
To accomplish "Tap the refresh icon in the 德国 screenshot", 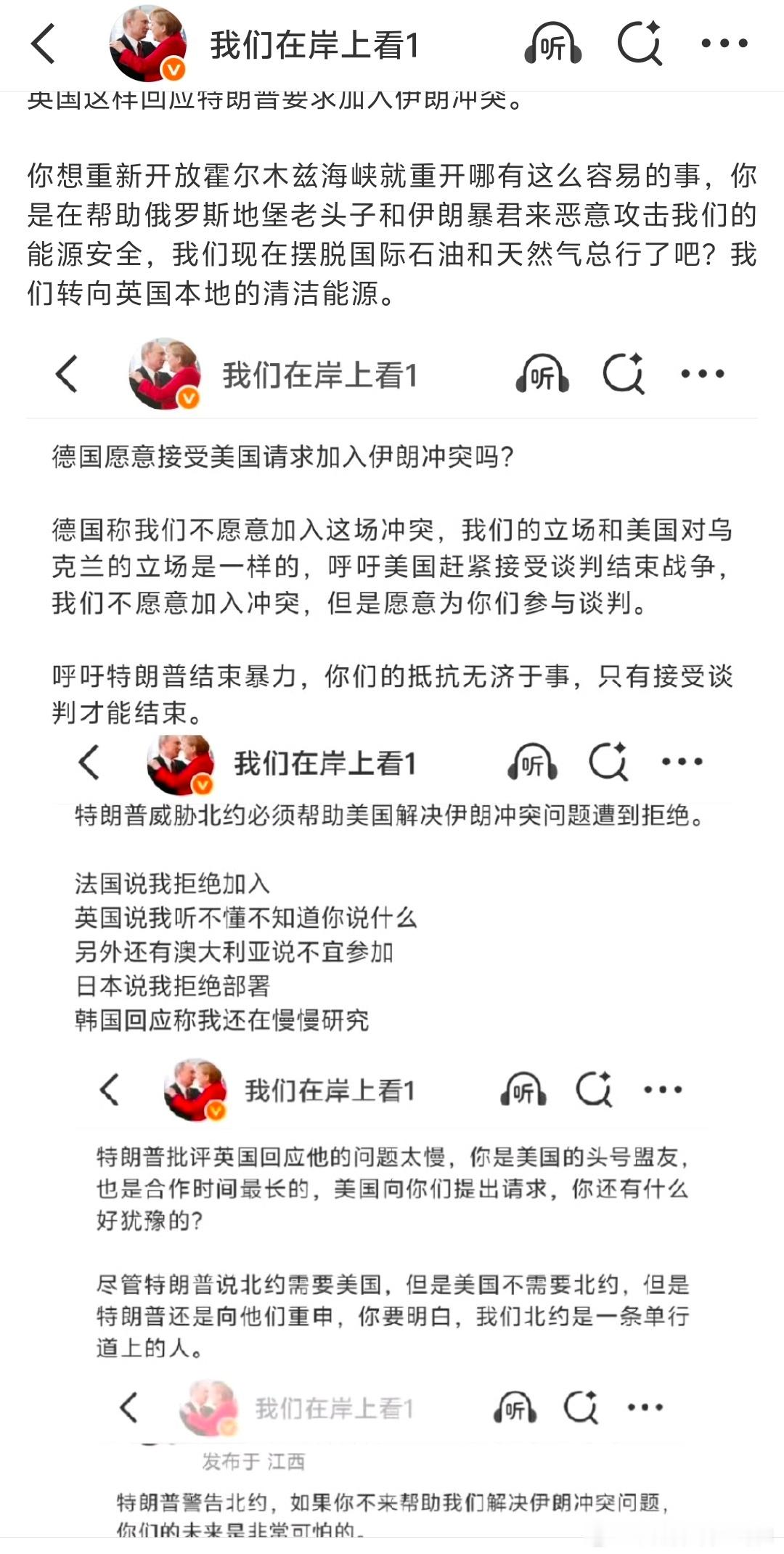I will click(626, 374).
